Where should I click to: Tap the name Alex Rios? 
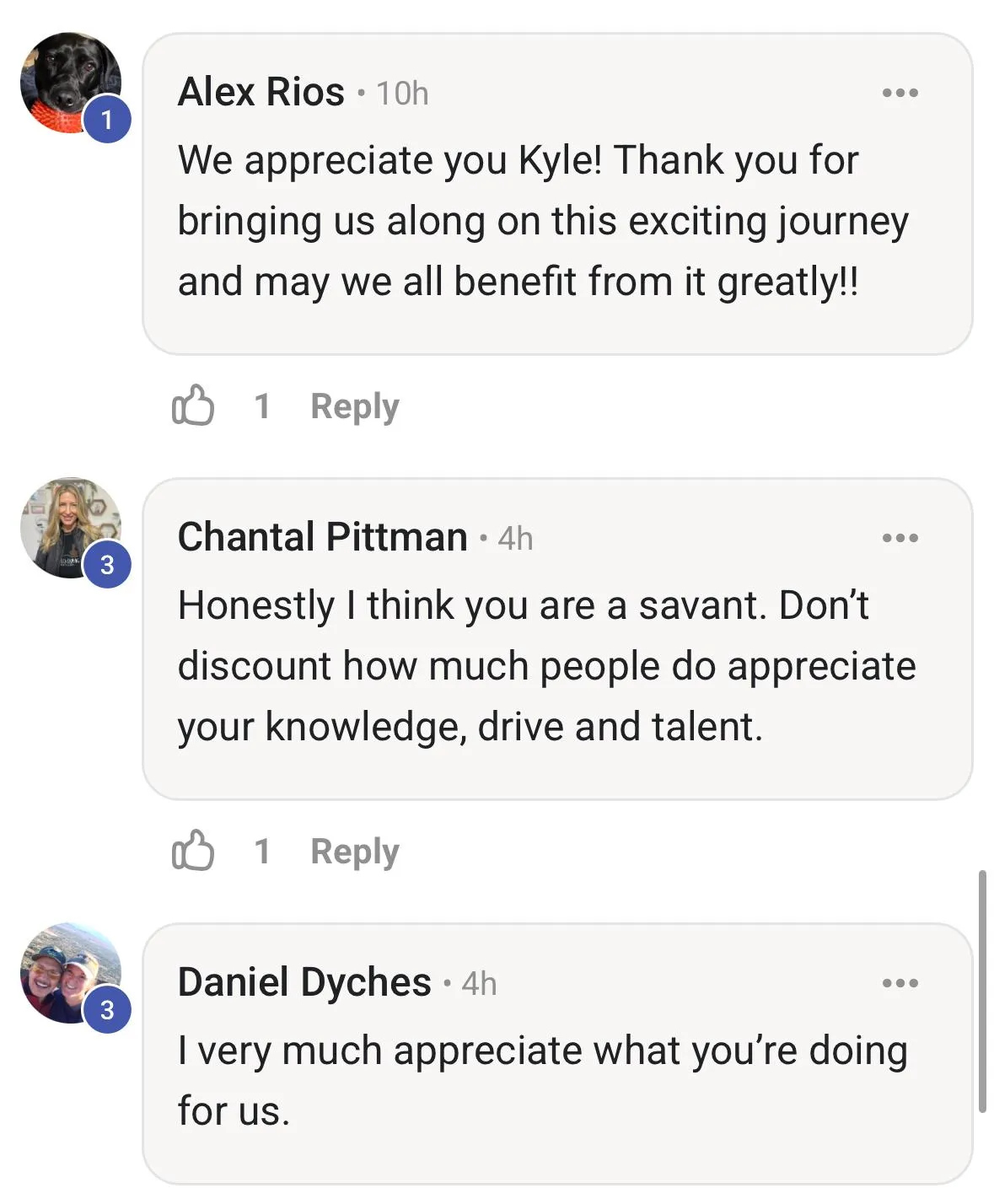[x=261, y=91]
